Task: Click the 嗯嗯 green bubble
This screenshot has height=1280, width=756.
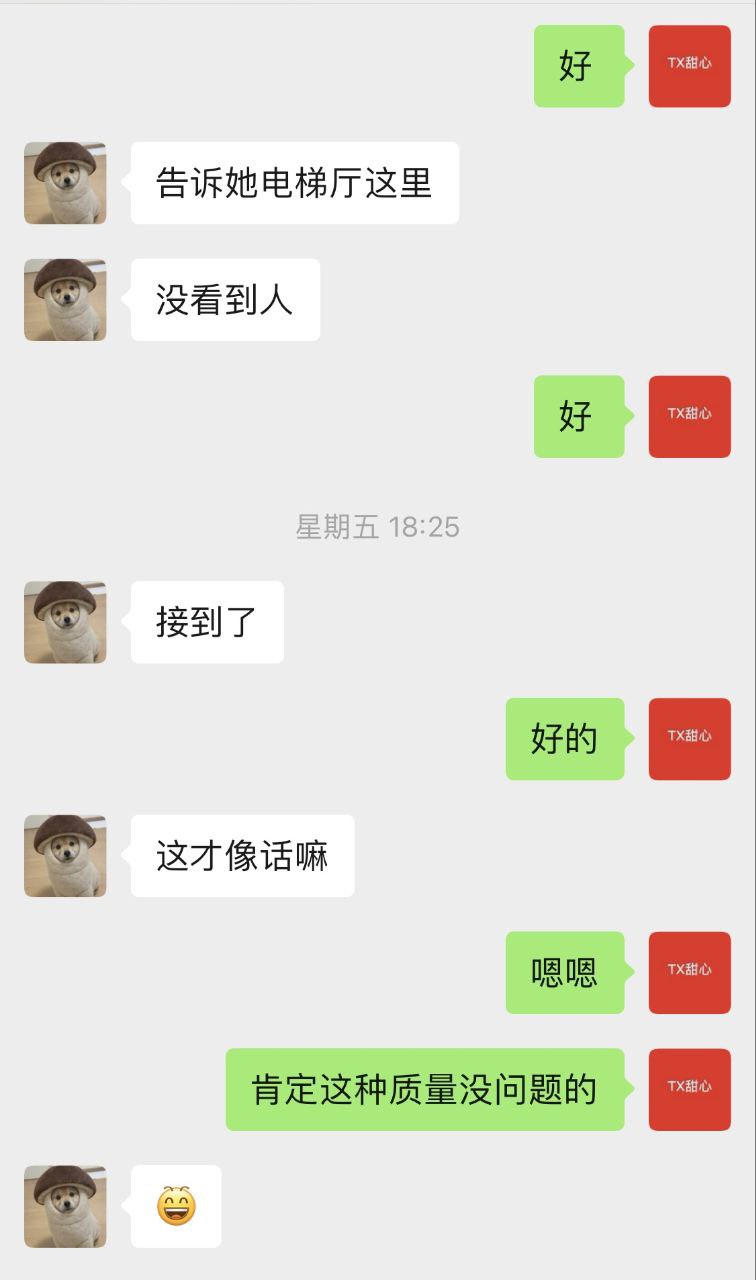Action: (564, 973)
